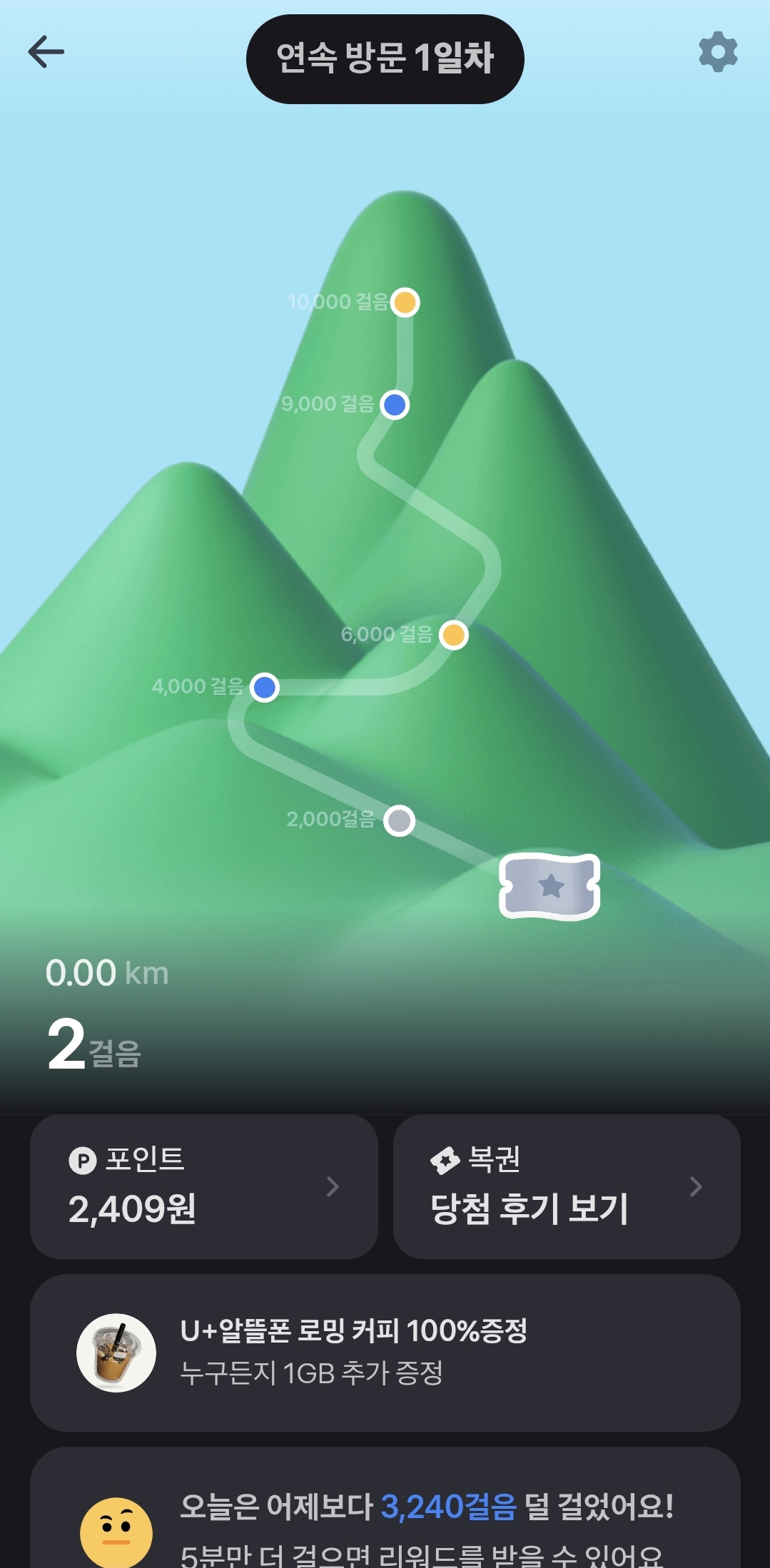Open the 포인트 2,409원 card
This screenshot has width=770, height=1568.
pyautogui.click(x=203, y=1186)
